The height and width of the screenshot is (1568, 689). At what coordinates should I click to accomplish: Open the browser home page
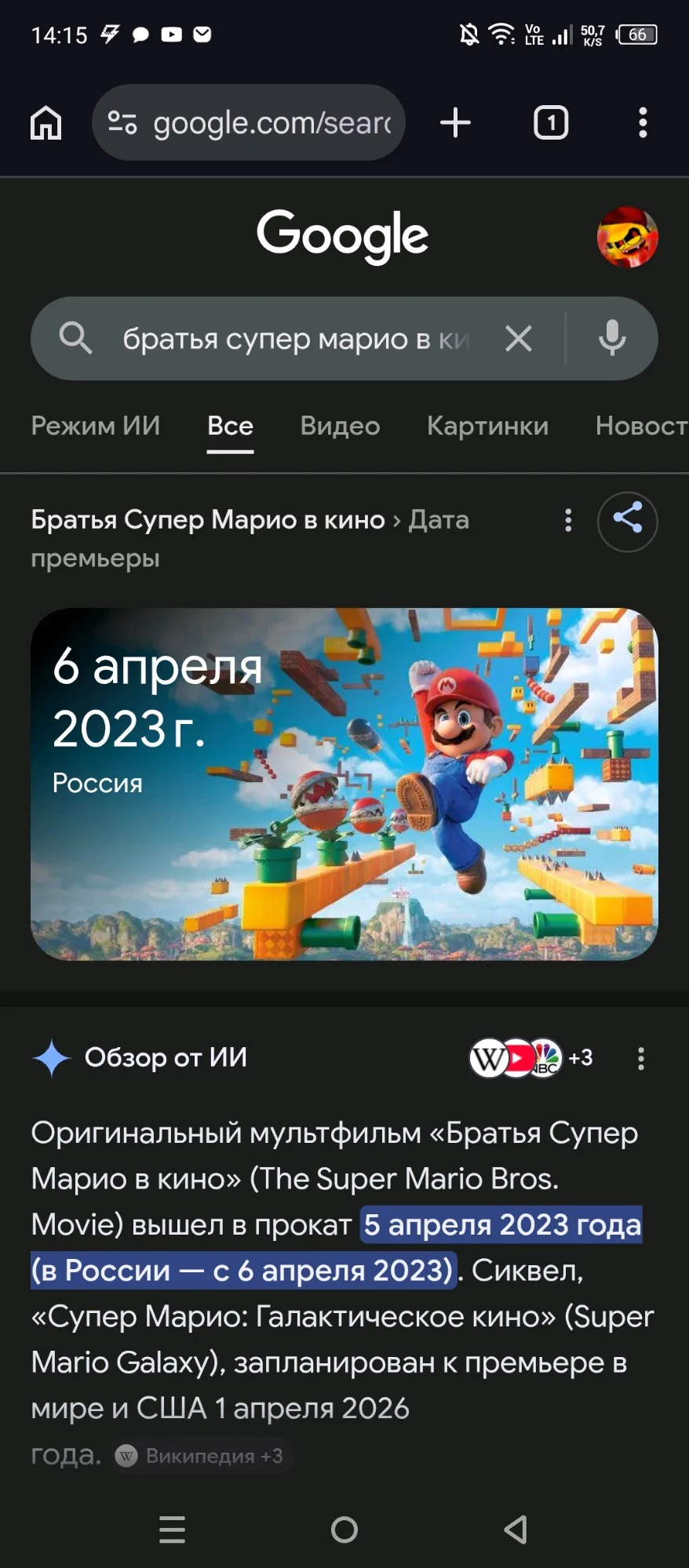(46, 123)
